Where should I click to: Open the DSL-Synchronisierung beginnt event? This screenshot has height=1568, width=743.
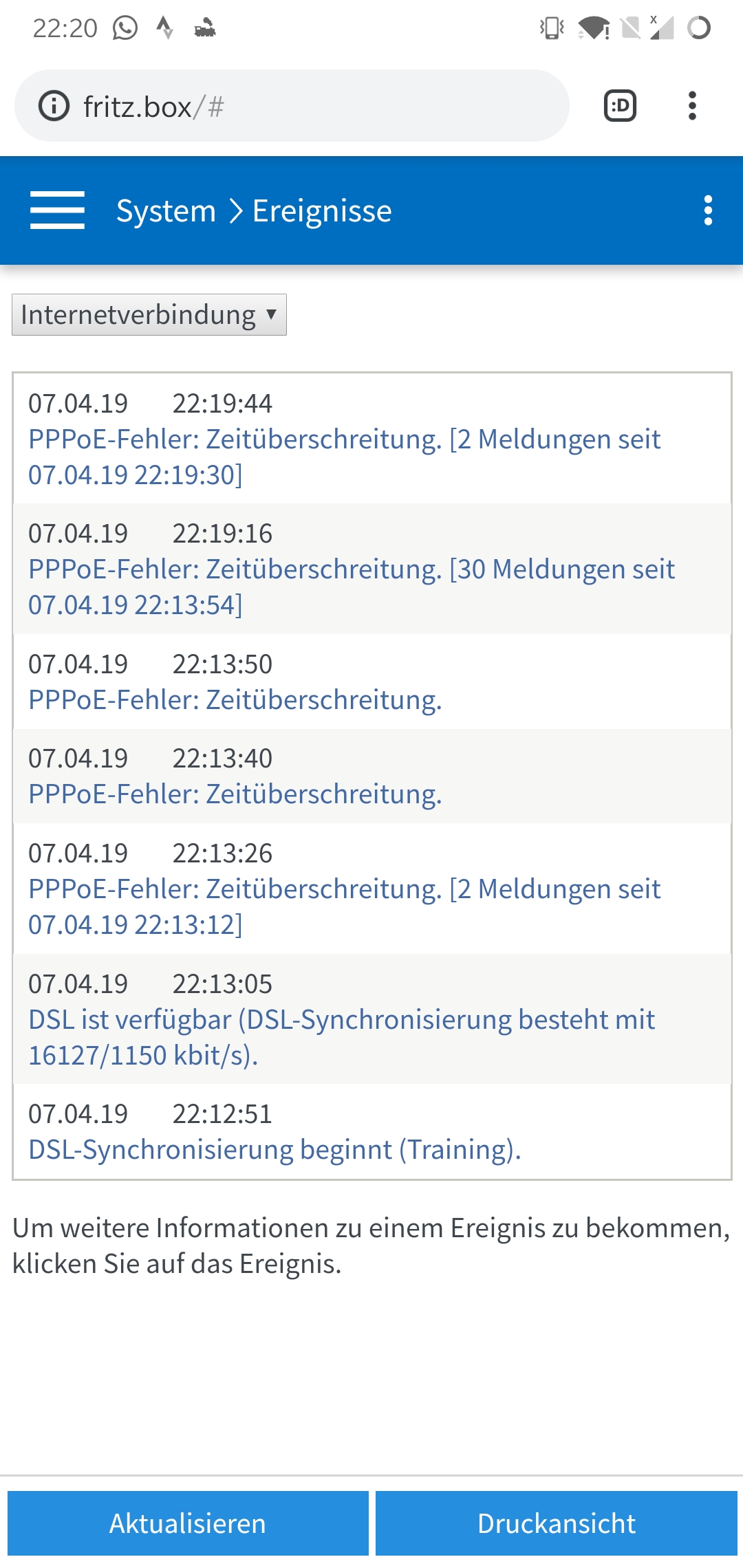tap(274, 1150)
